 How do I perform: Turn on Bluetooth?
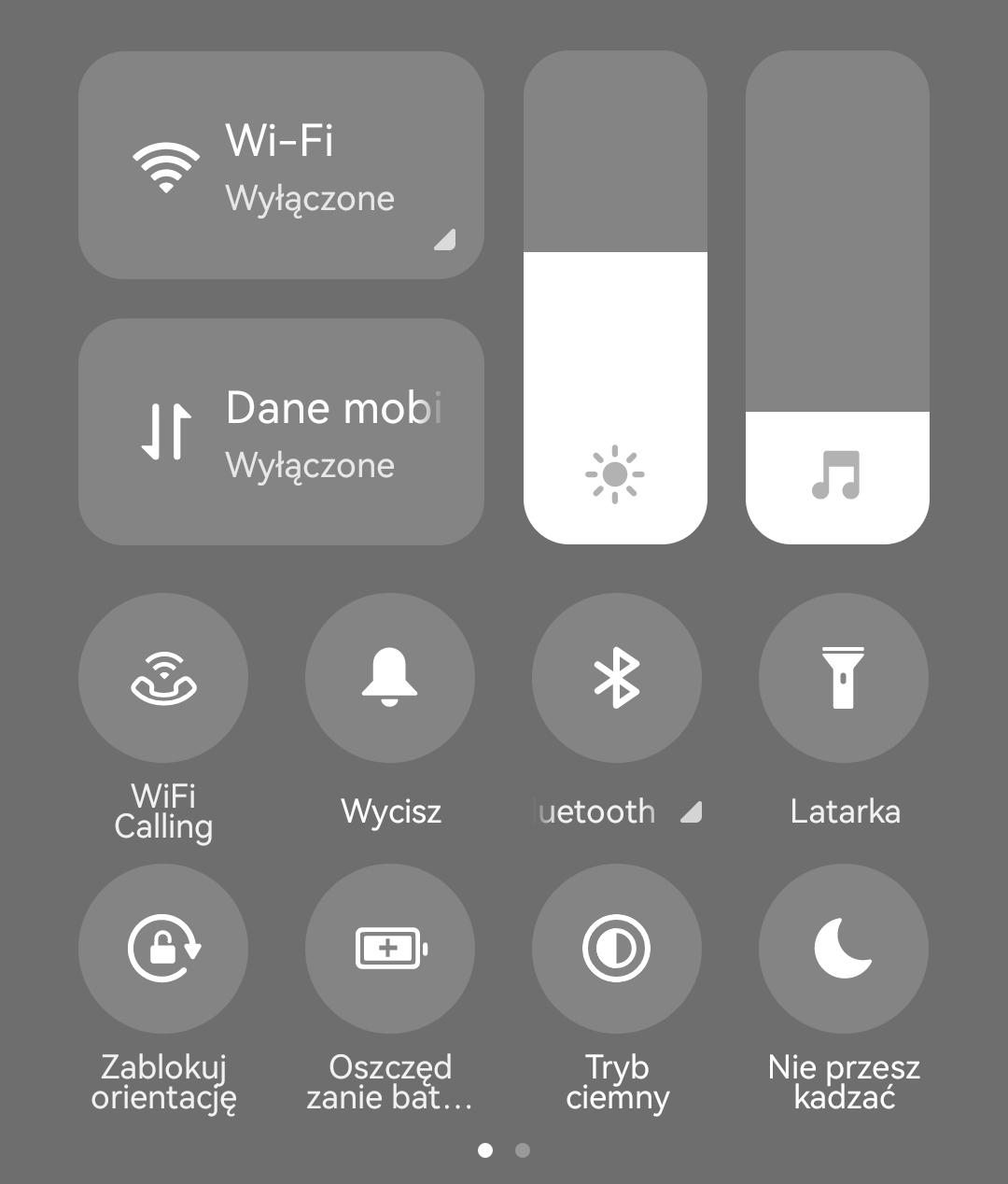click(616, 678)
